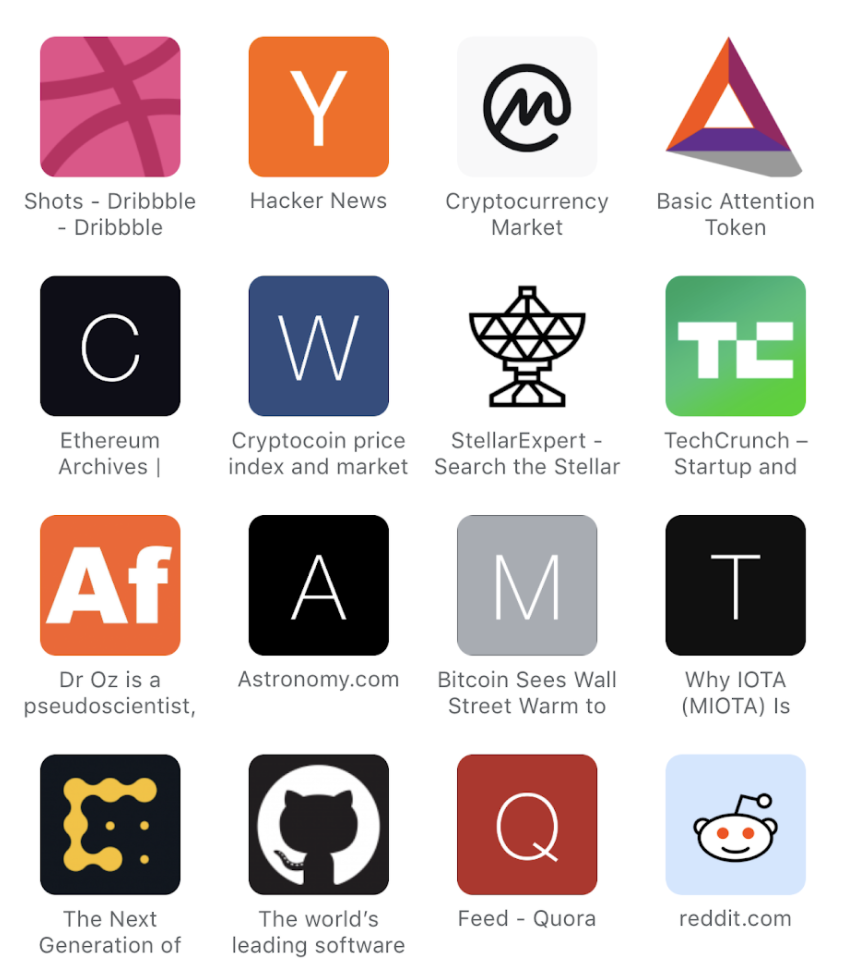Open GitHub via the Octocat icon
The width and height of the screenshot is (842, 970).
318,824
